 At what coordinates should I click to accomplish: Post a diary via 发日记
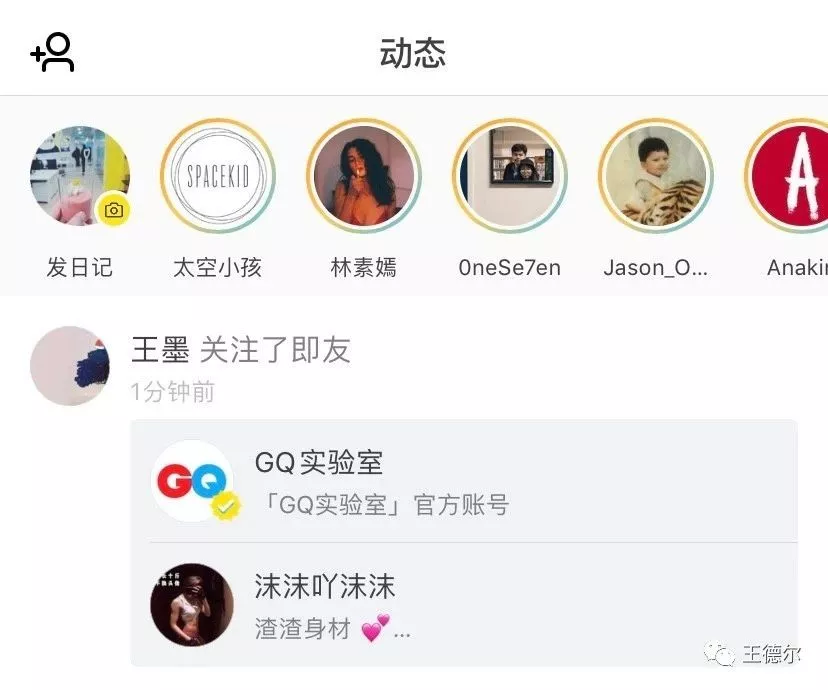coord(79,177)
